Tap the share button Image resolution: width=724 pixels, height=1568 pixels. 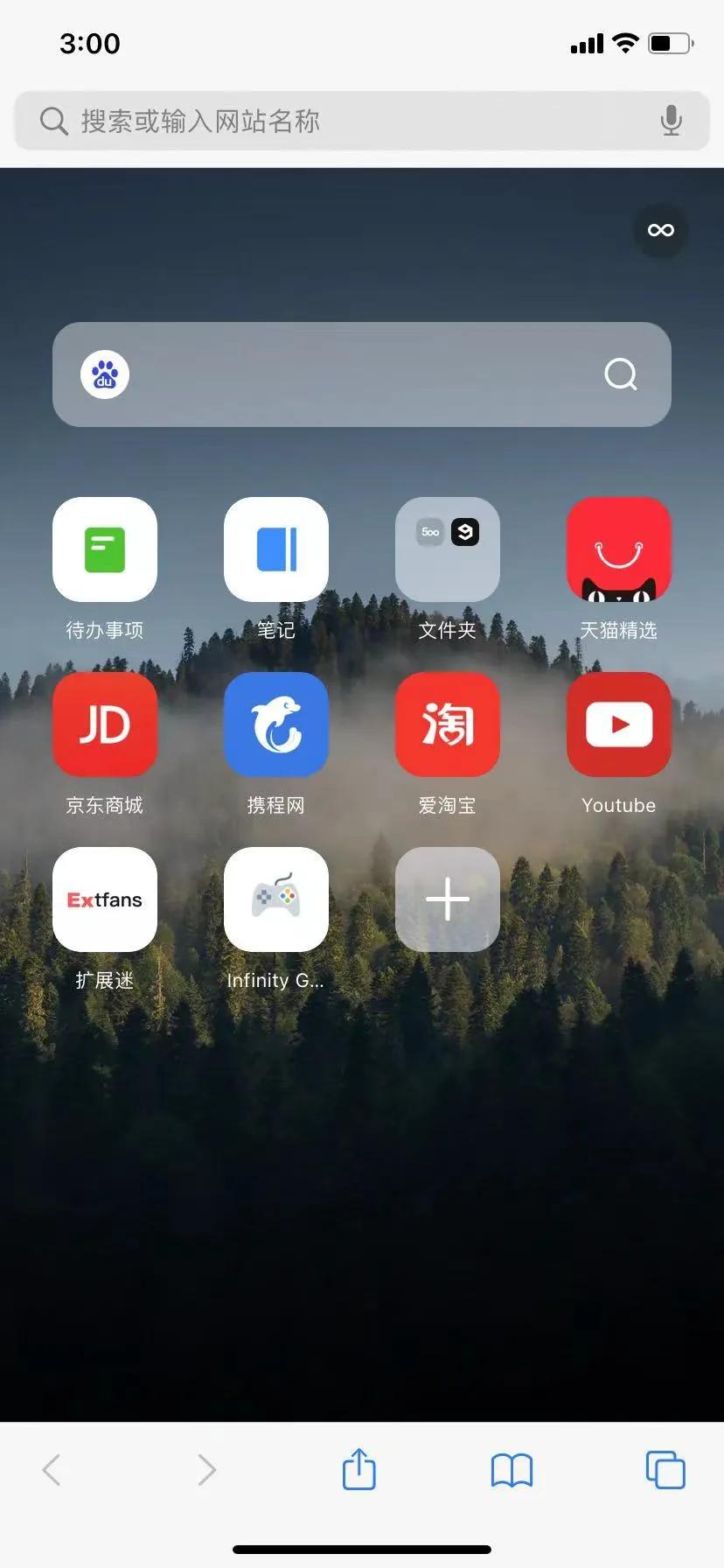[x=359, y=1470]
